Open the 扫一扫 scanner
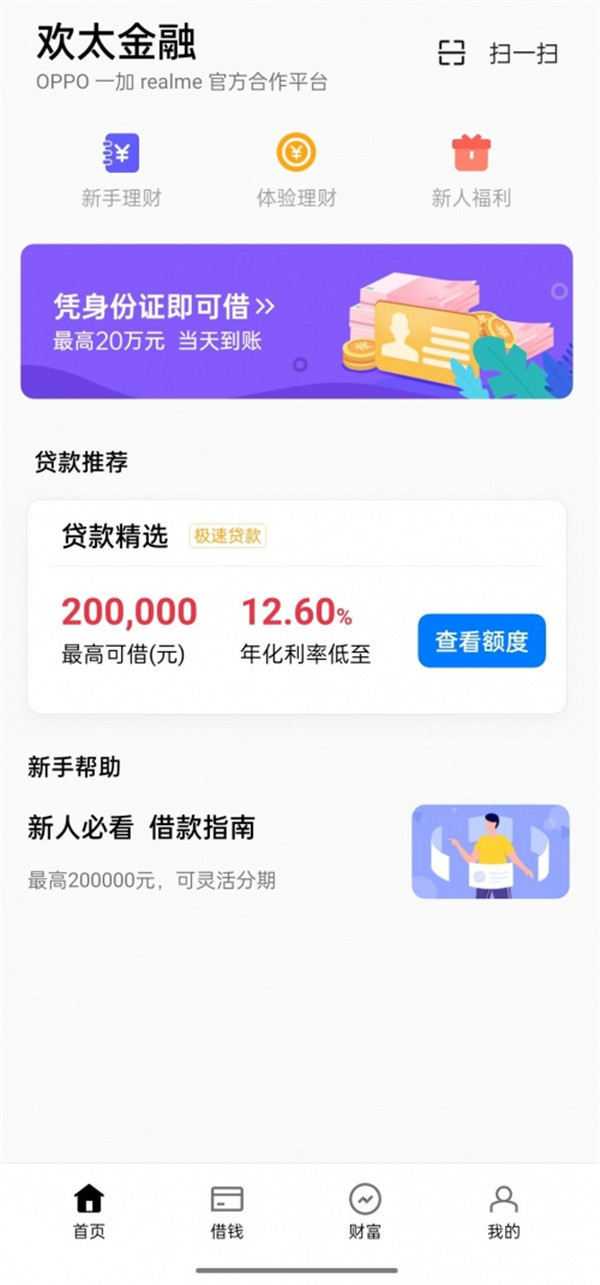The width and height of the screenshot is (600, 1285). tap(498, 53)
